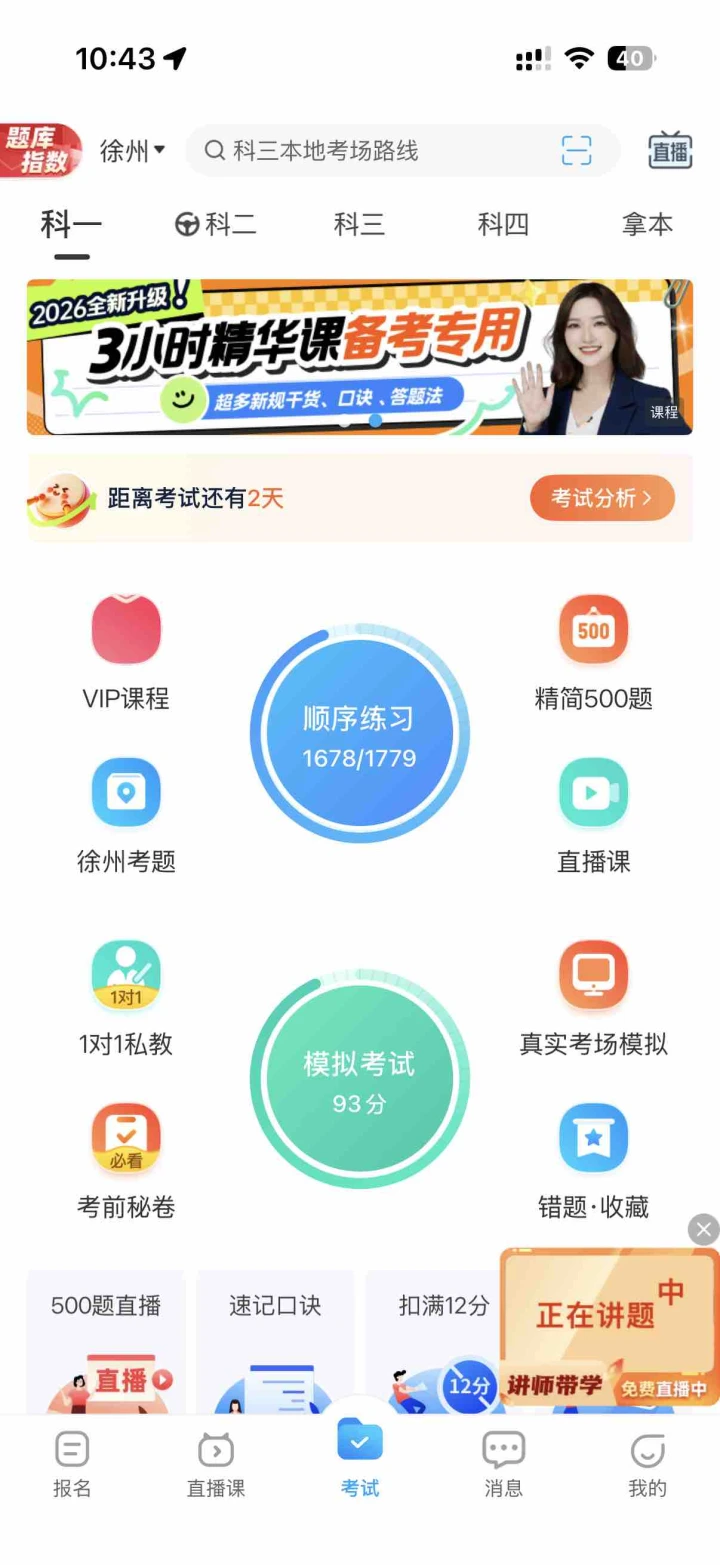Open 错题·收藏
720x1565 pixels.
coord(593,1160)
